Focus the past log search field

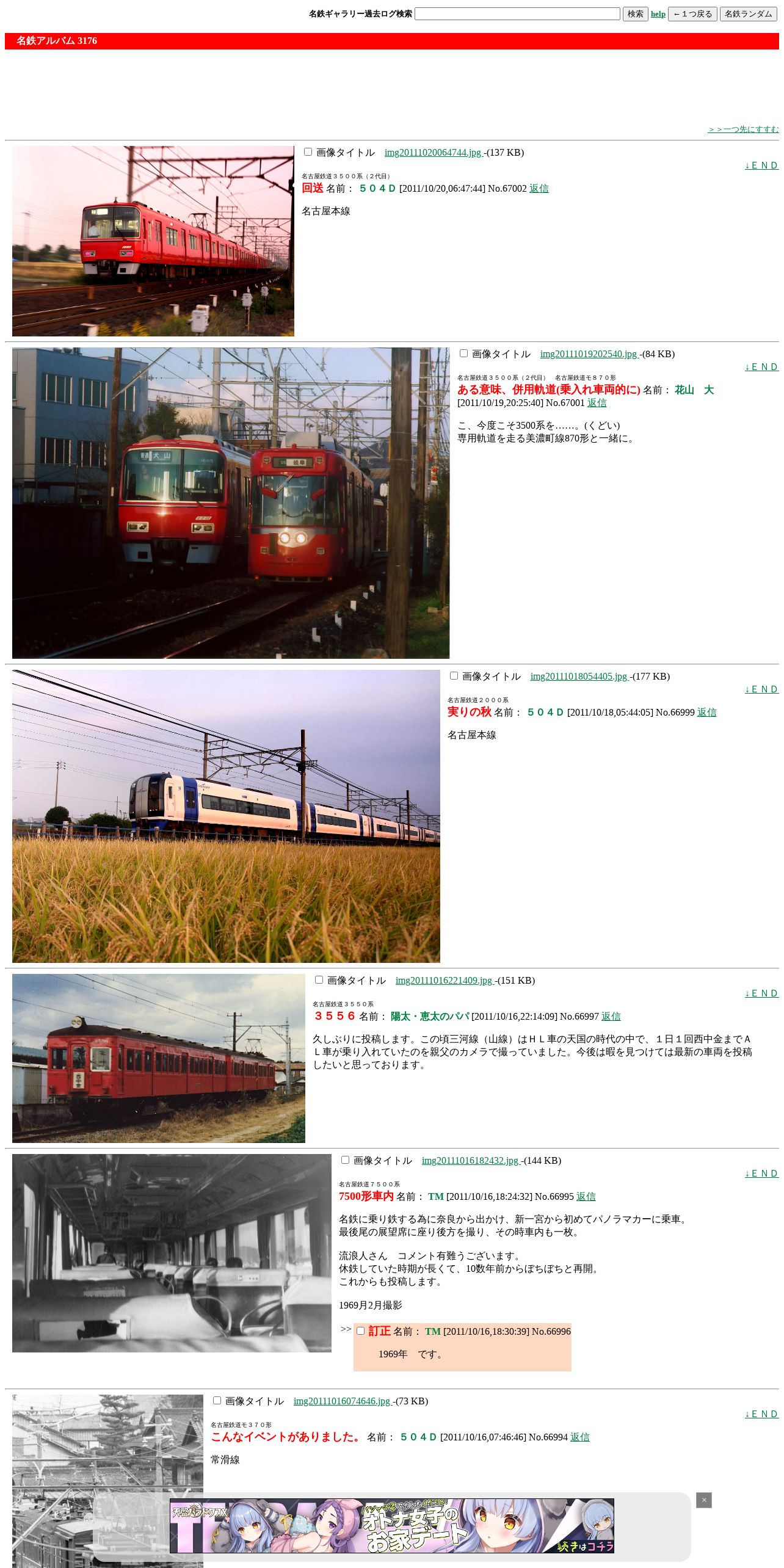click(517, 13)
